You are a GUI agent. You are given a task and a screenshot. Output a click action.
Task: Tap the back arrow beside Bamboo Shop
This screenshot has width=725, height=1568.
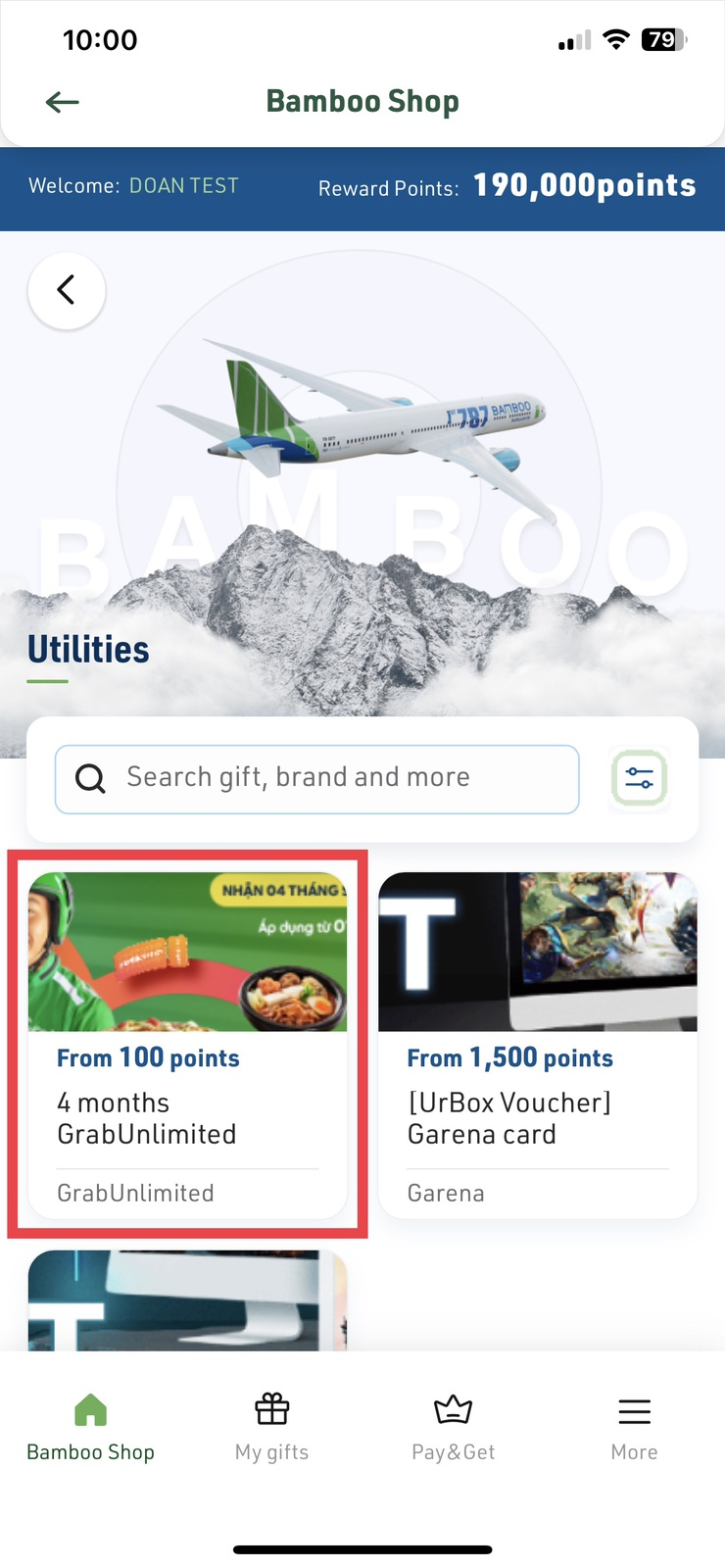pos(62,102)
